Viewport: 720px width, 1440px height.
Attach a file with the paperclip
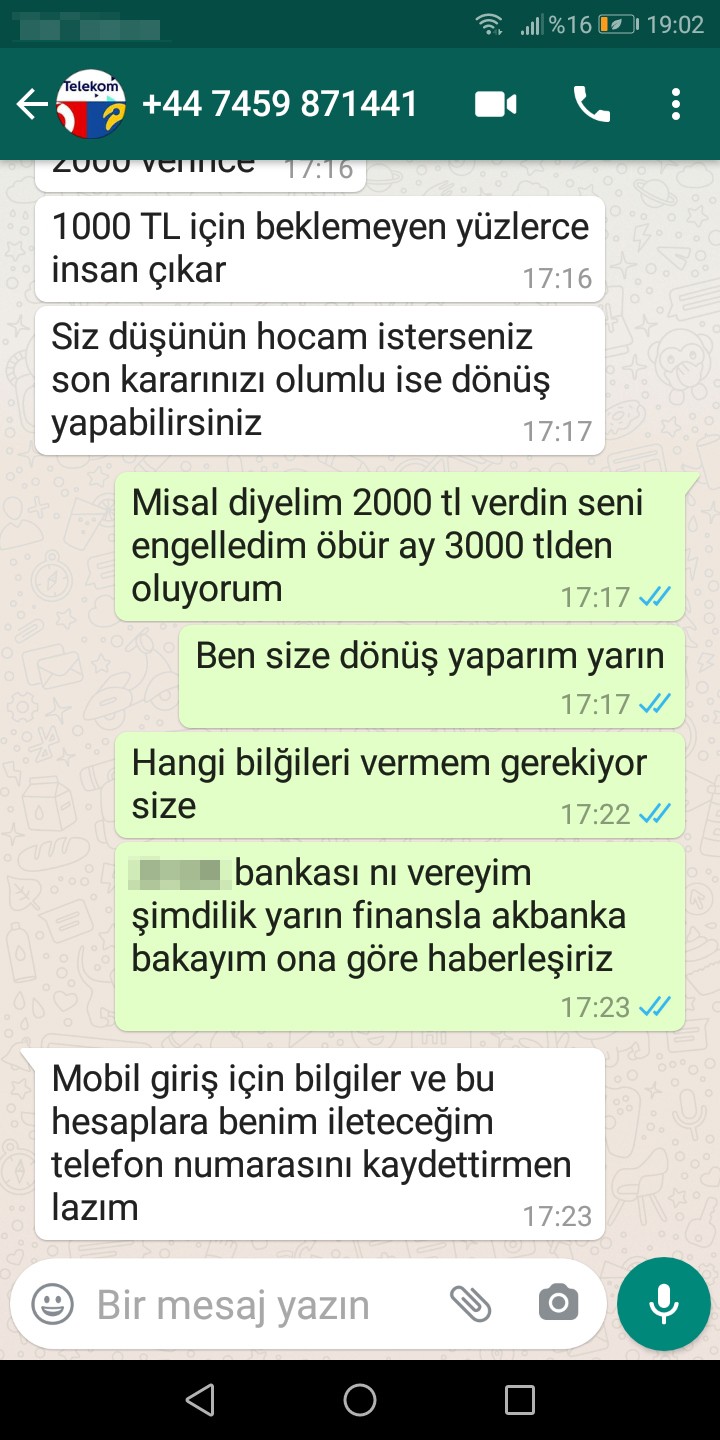470,1304
